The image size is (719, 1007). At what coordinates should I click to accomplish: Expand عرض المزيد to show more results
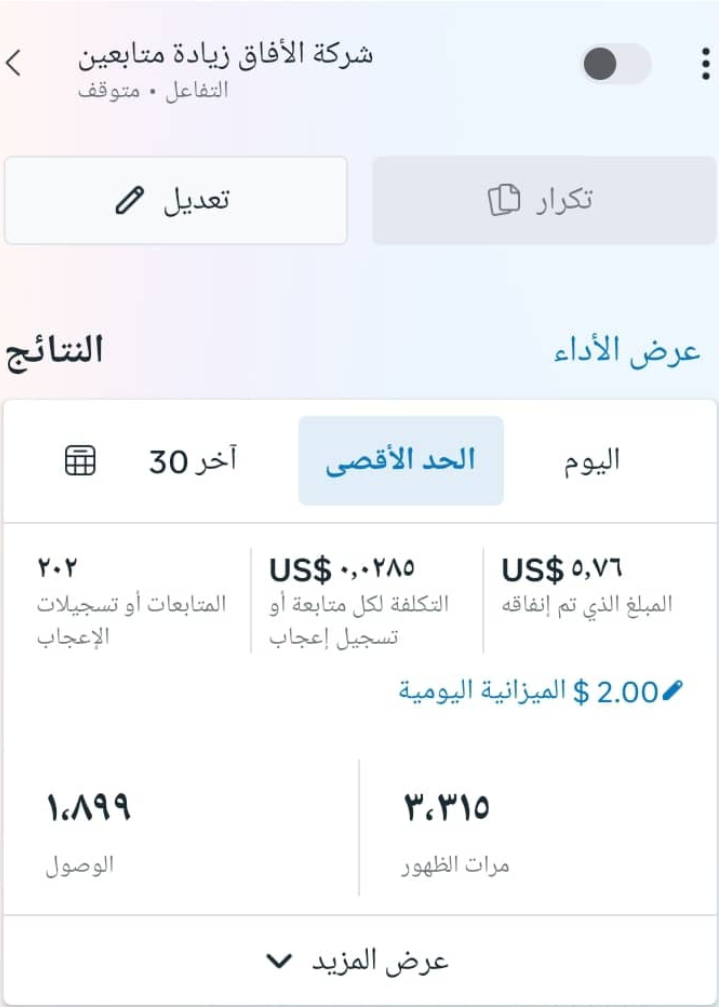pyautogui.click(x=358, y=961)
